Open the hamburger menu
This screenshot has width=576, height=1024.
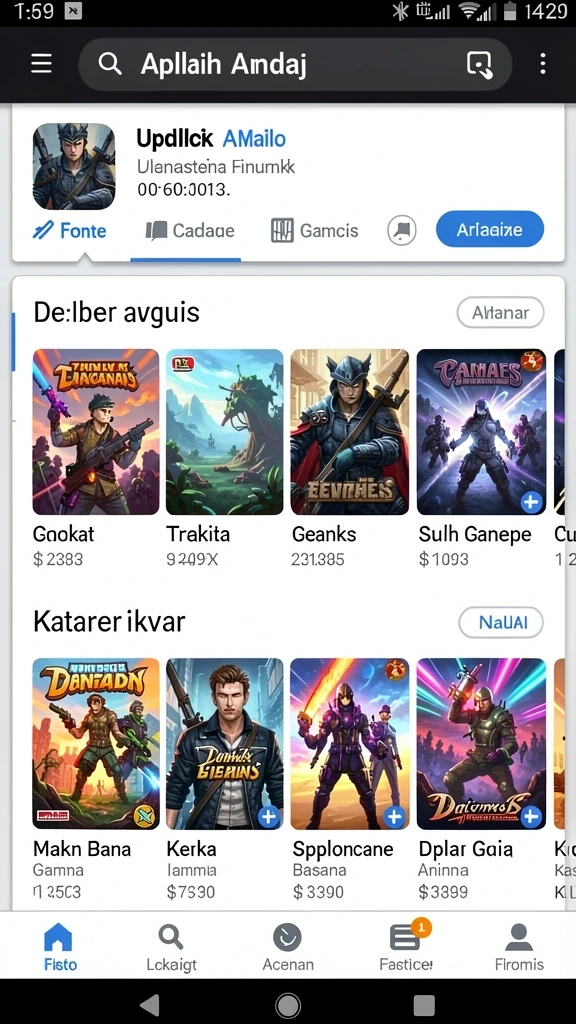click(x=41, y=63)
